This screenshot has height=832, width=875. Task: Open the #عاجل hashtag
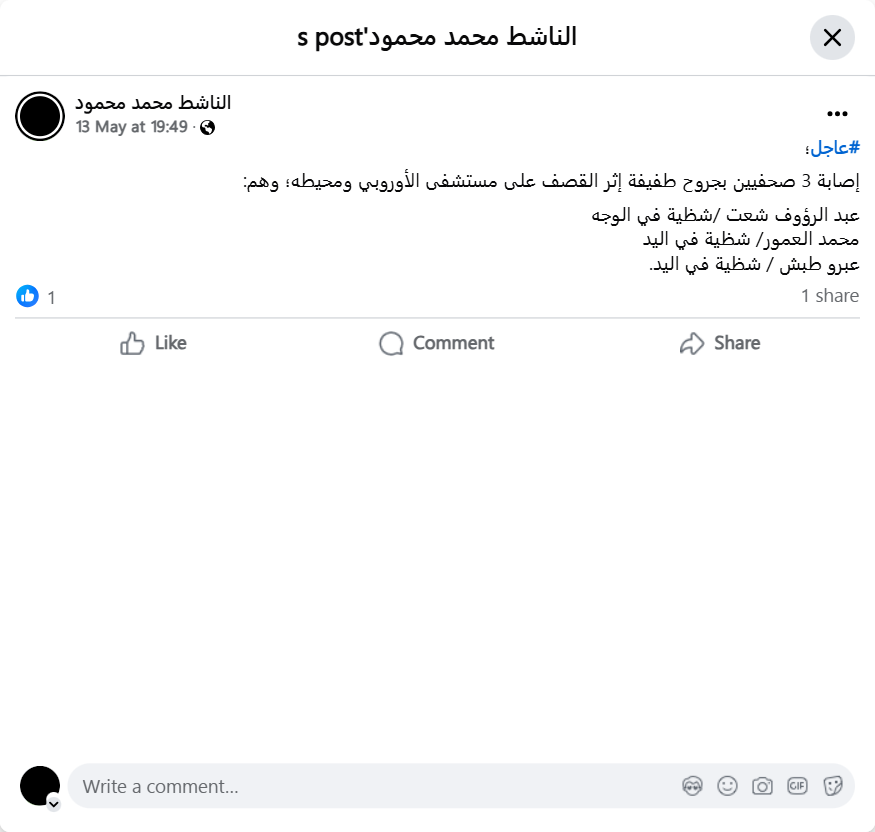834,148
